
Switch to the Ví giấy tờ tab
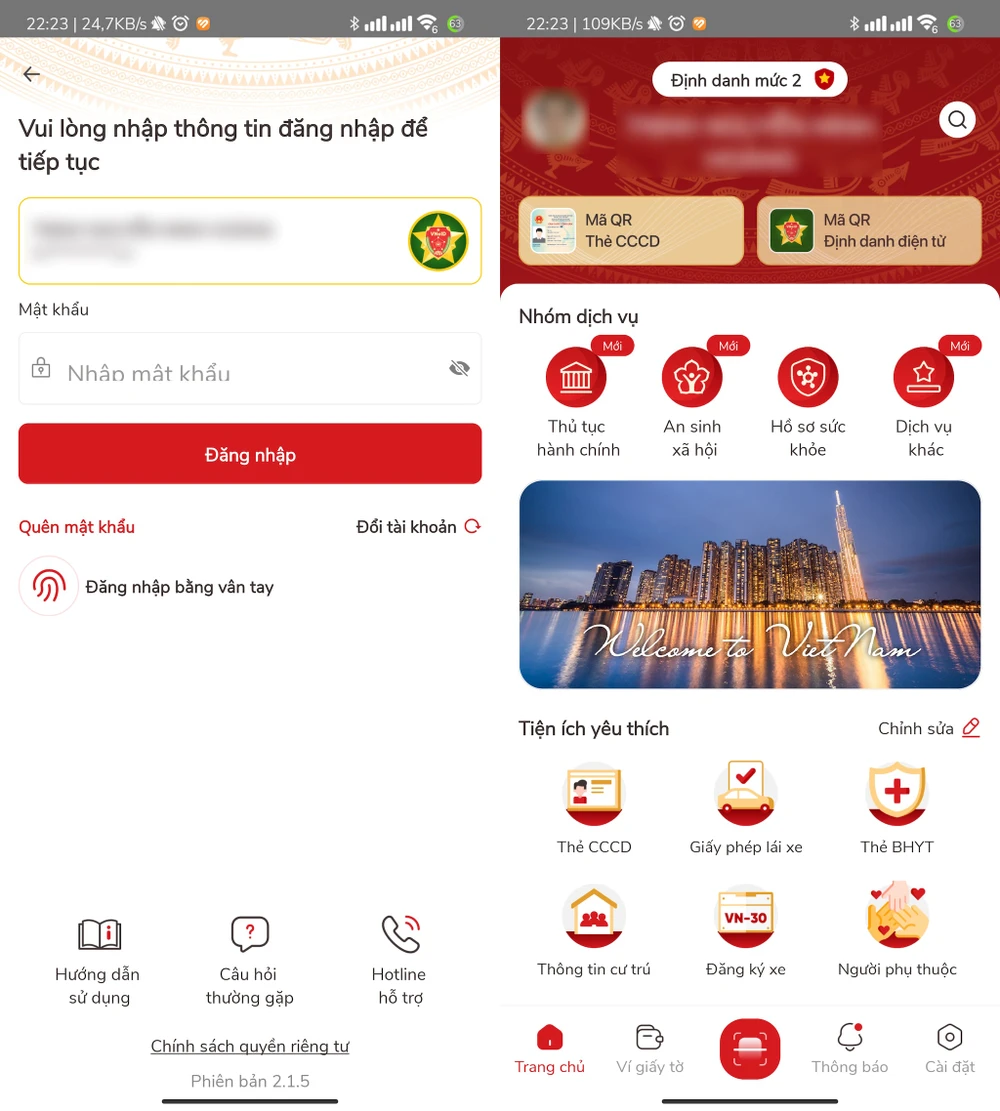pyautogui.click(x=650, y=1049)
